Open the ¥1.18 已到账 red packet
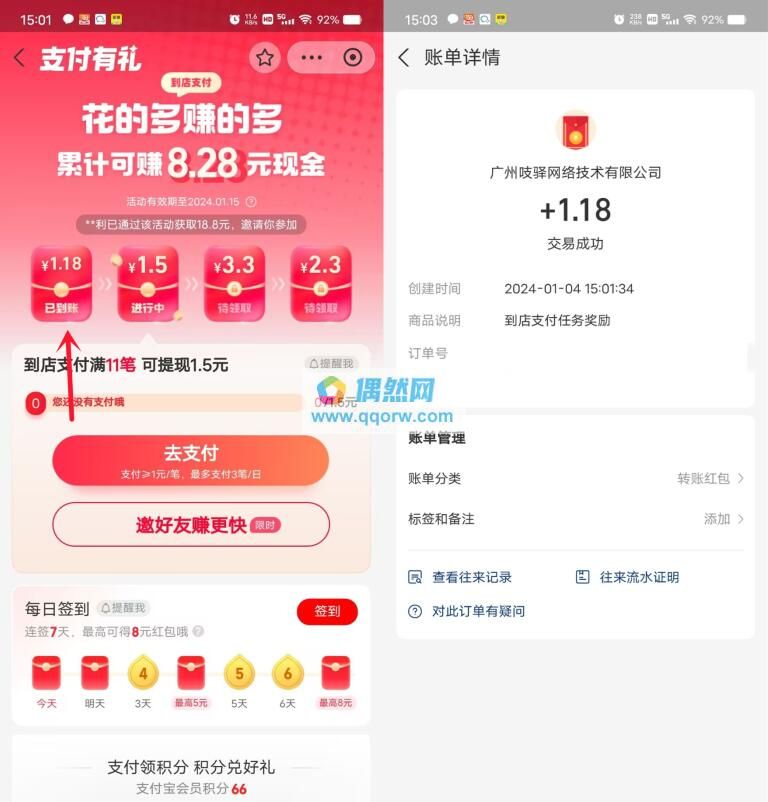The height and width of the screenshot is (802, 768). click(61, 283)
